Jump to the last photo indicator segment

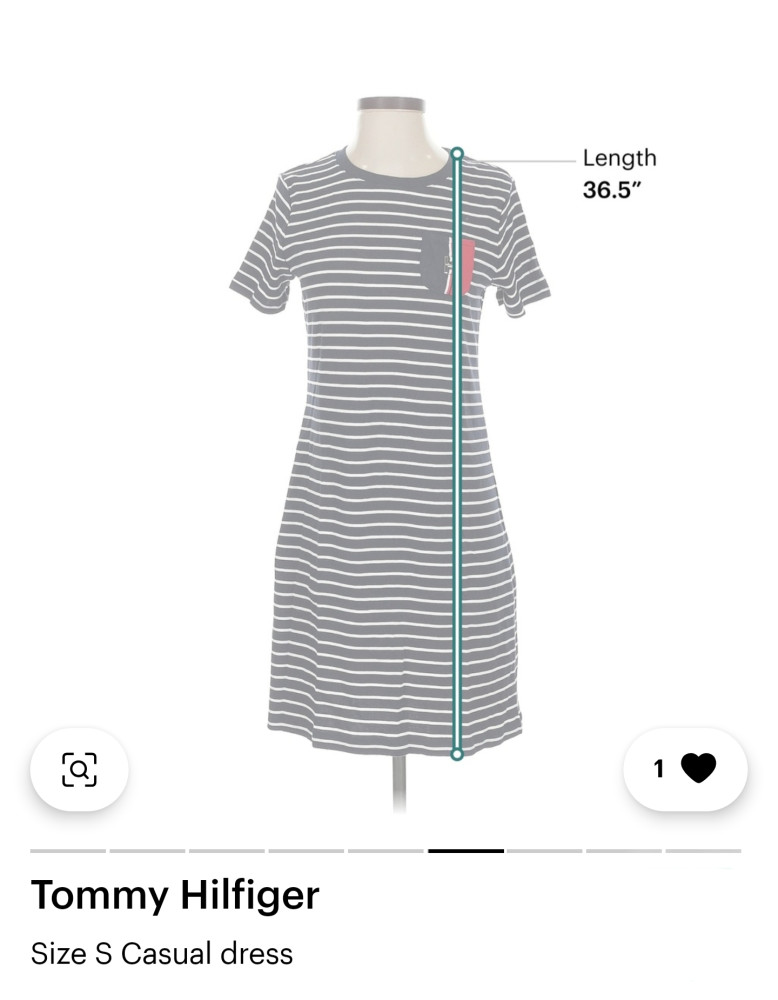tap(703, 851)
